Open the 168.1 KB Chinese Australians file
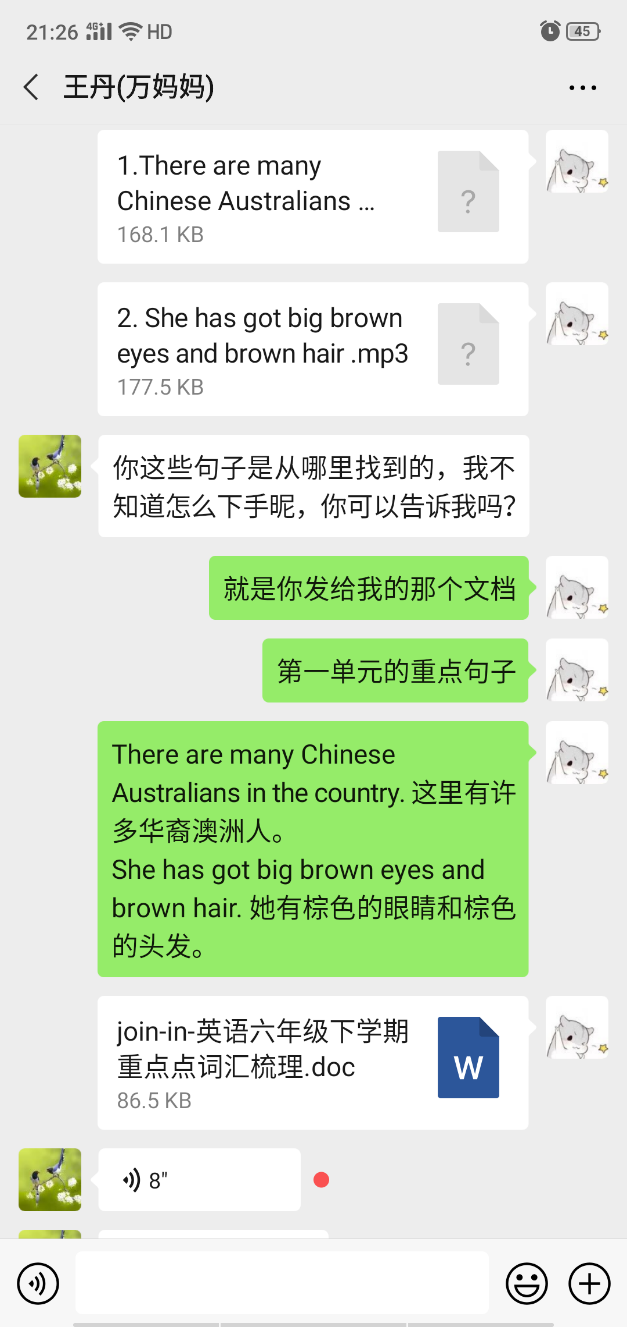This screenshot has height=1327, width=627. (x=312, y=197)
